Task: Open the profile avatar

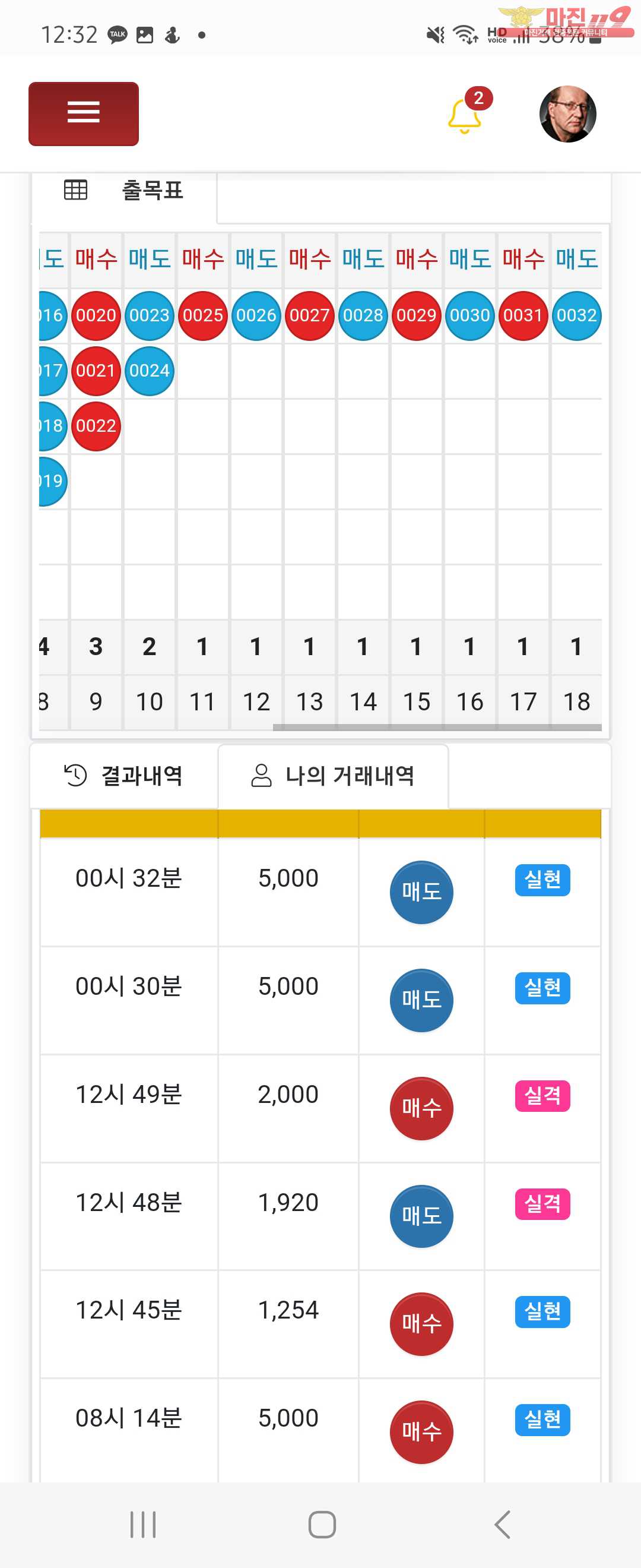Action: [567, 114]
